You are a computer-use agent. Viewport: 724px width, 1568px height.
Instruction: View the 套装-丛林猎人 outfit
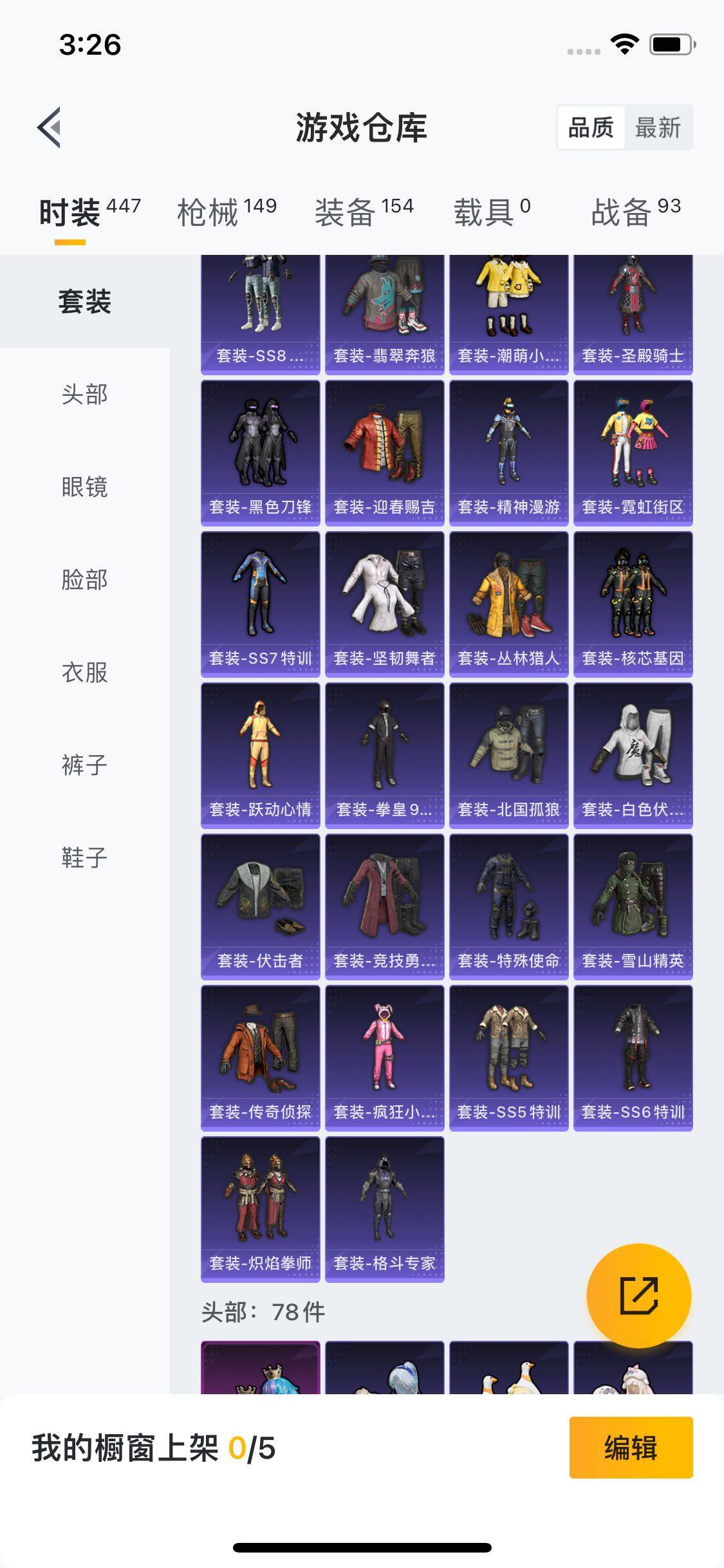coord(508,604)
